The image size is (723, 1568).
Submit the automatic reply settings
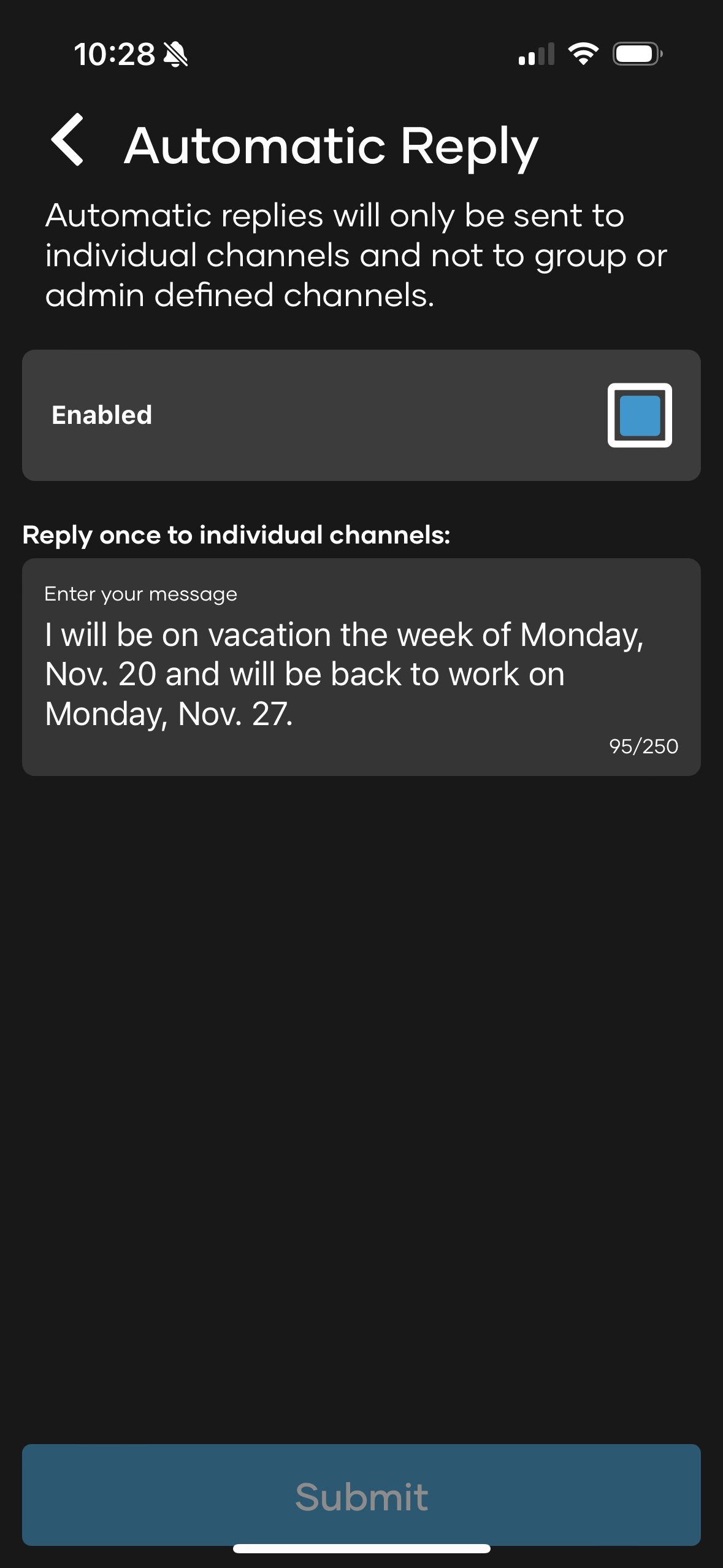[361, 1496]
